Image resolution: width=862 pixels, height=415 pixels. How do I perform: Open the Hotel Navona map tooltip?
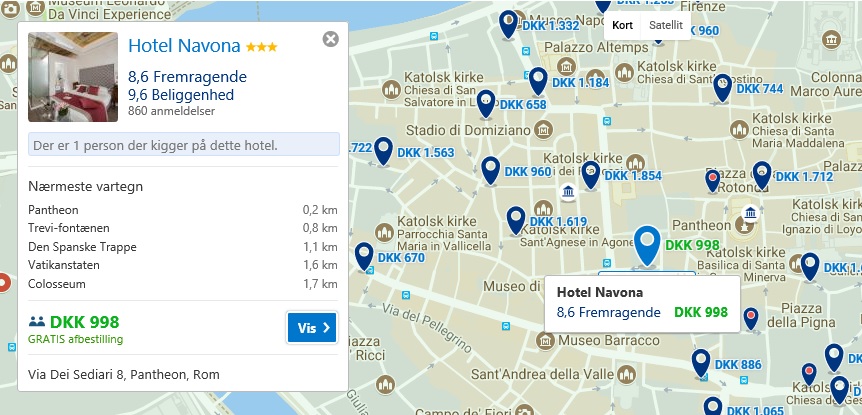[x=641, y=302]
